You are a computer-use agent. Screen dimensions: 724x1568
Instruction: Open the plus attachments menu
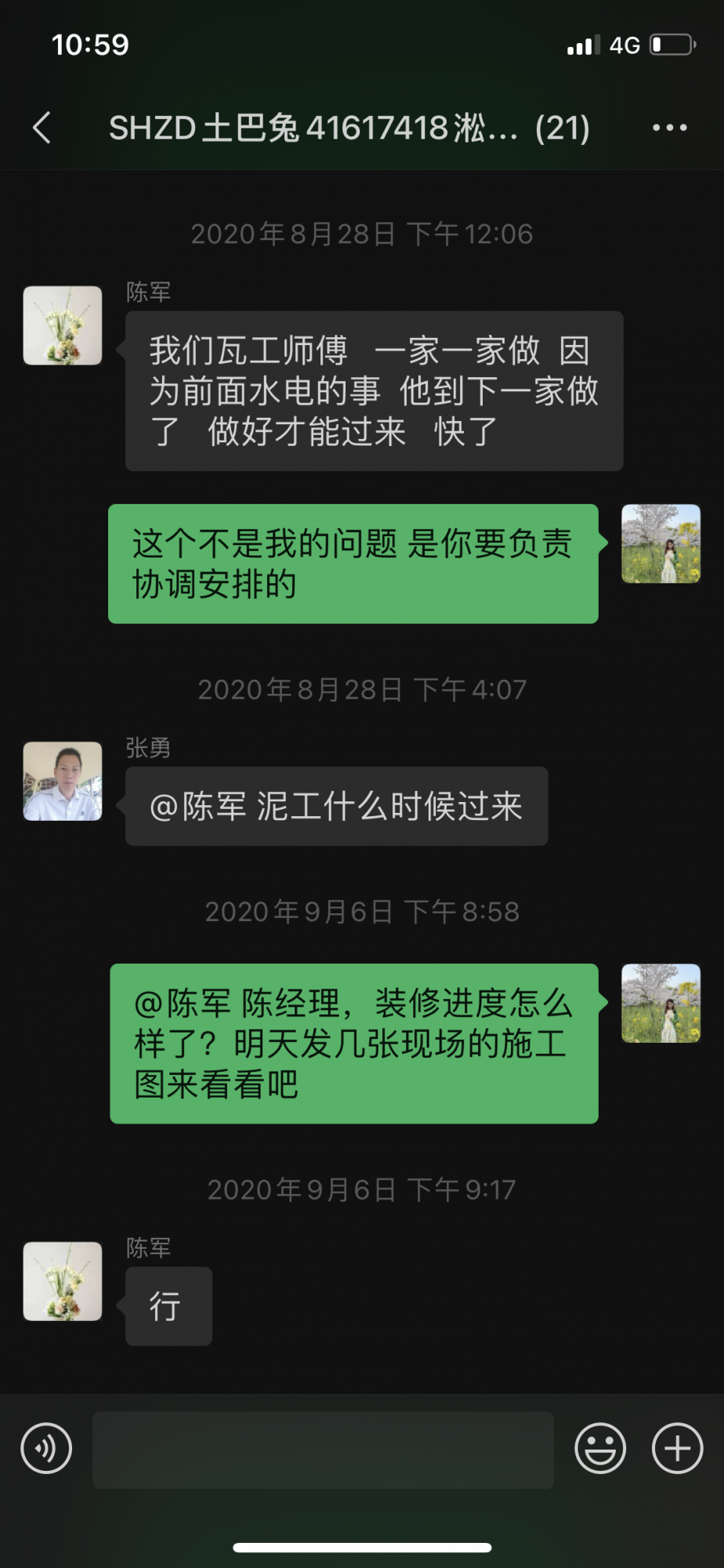(x=677, y=1448)
